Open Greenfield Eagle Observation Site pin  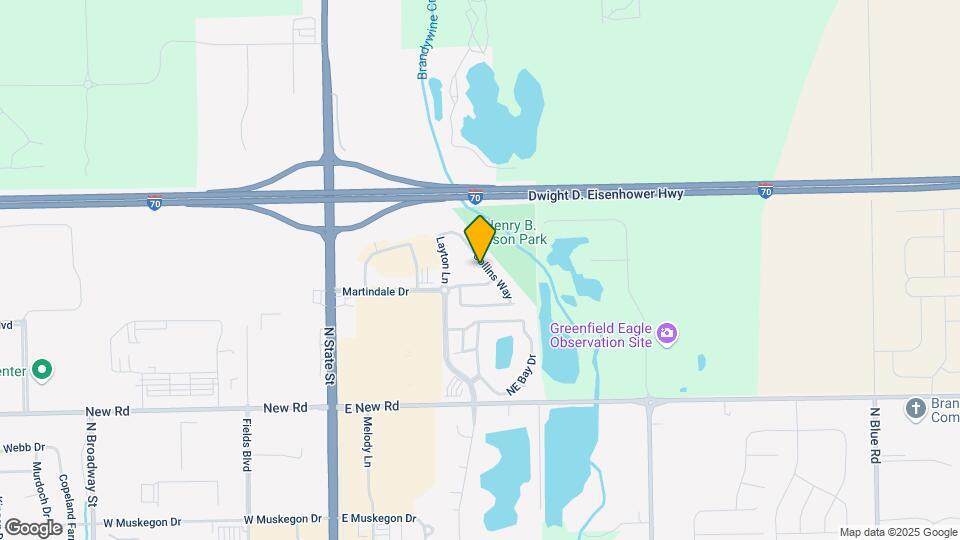668,333
